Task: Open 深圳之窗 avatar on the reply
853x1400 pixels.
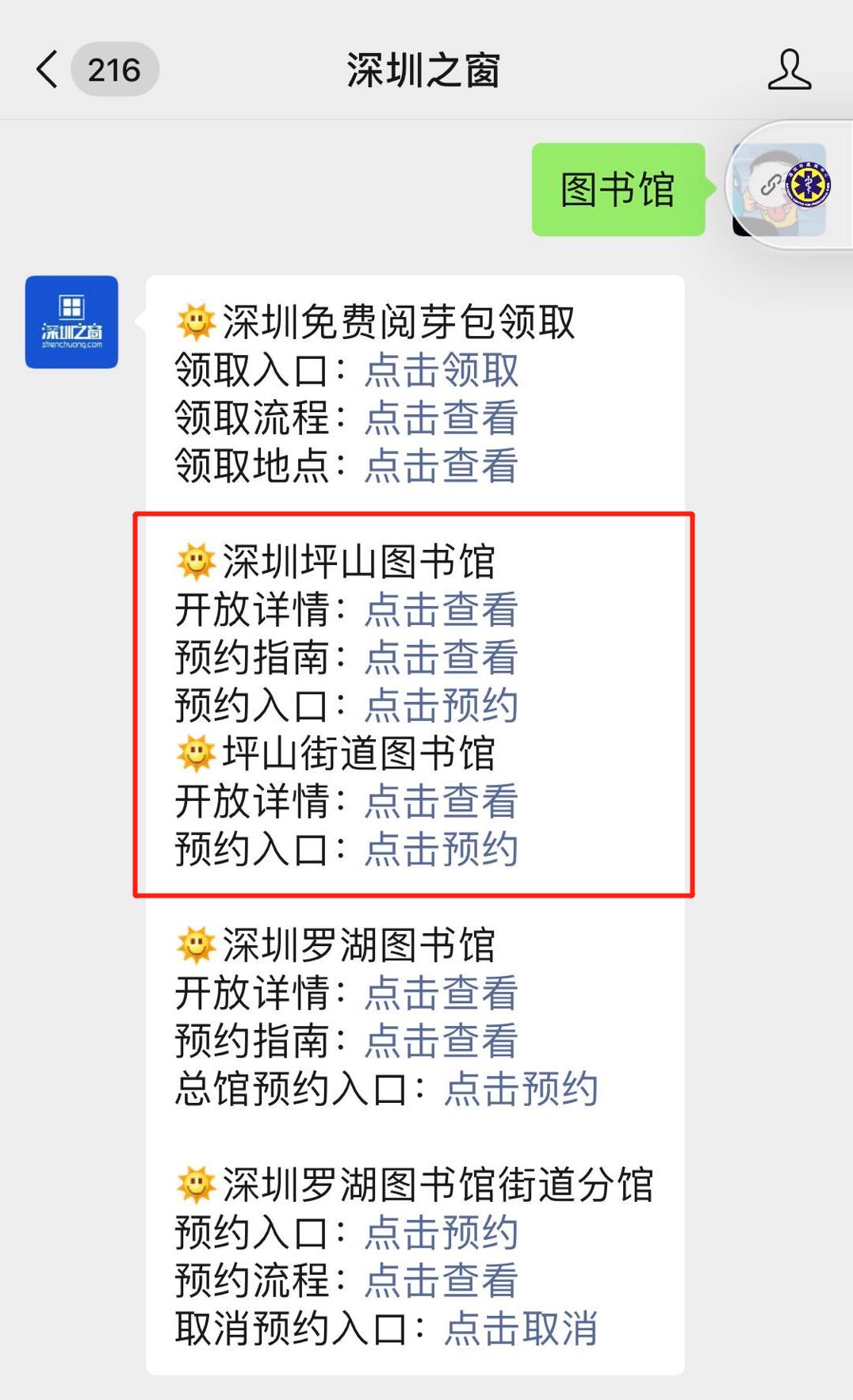Action: pyautogui.click(x=71, y=322)
